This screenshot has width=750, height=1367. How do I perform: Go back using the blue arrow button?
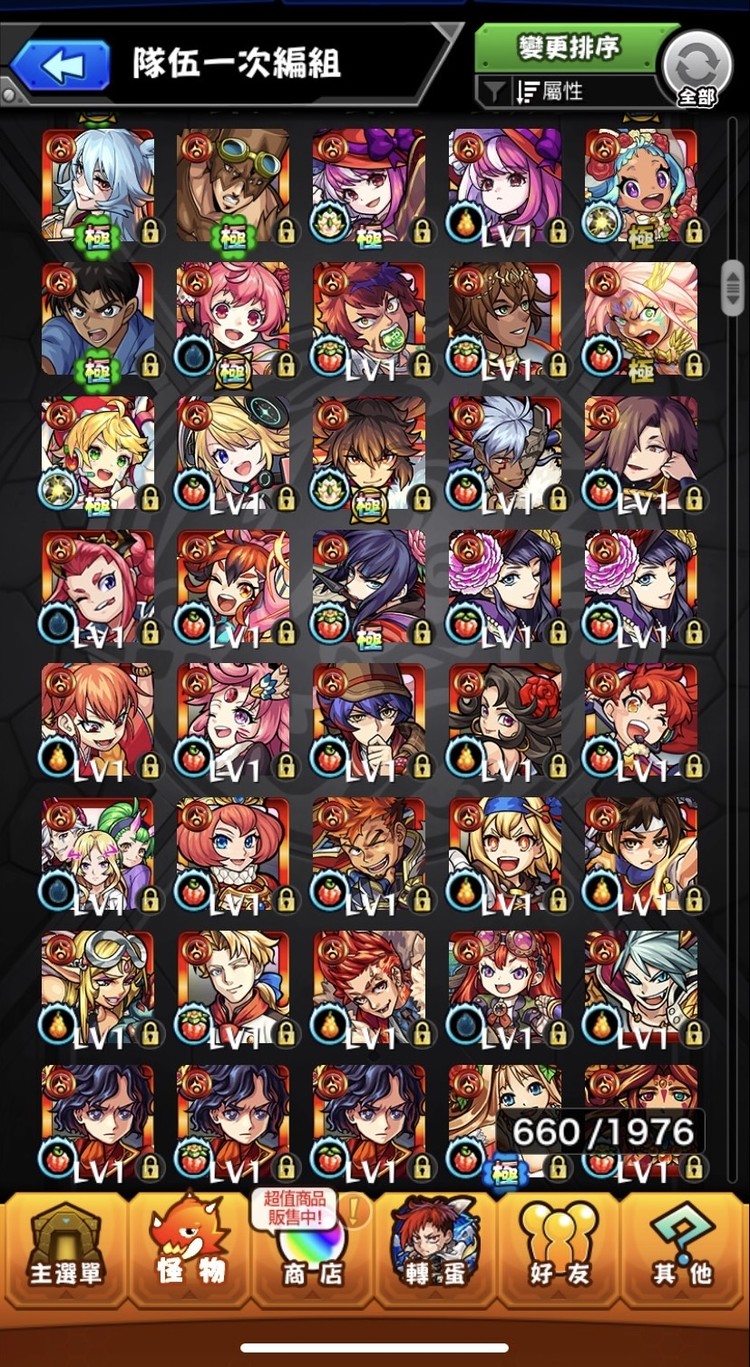[x=60, y=64]
